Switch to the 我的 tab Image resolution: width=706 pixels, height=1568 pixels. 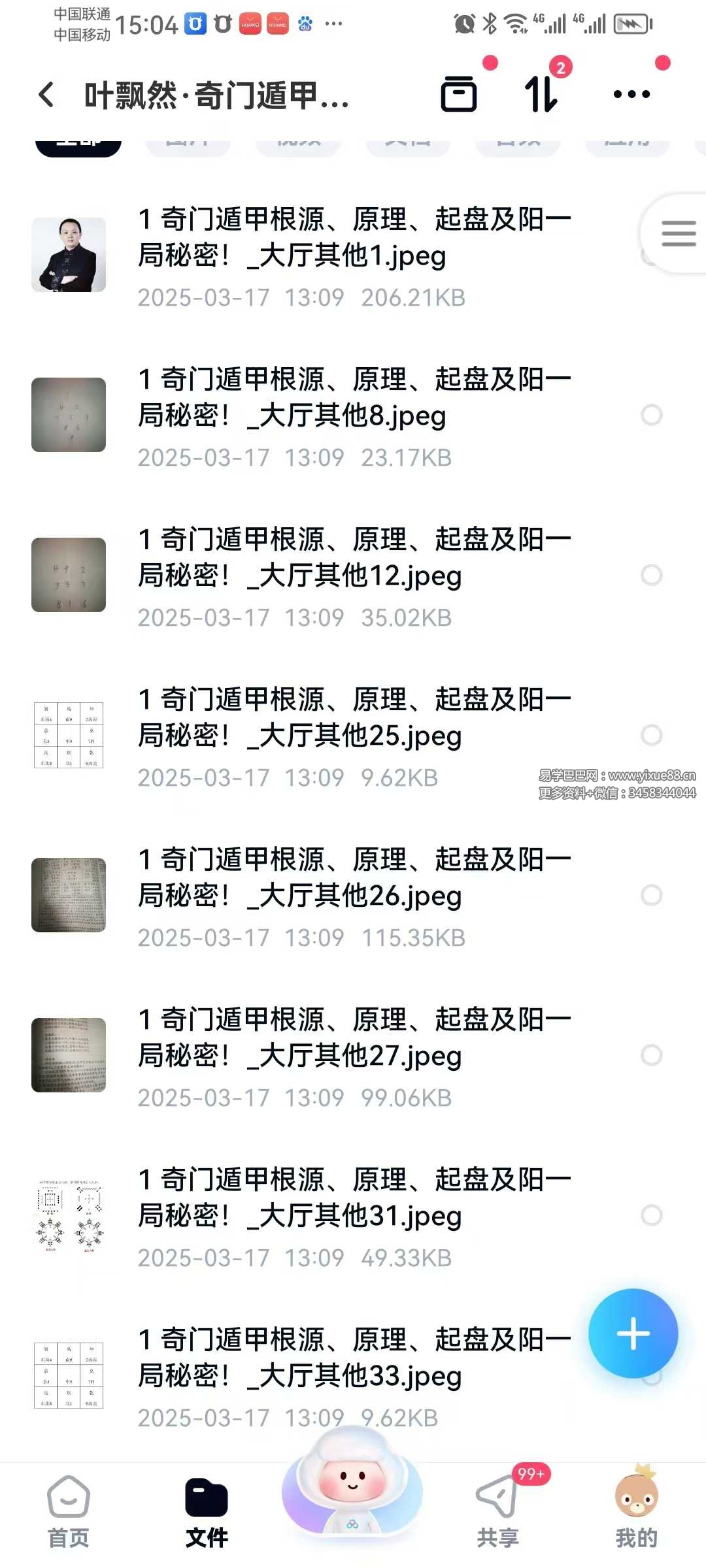click(636, 1511)
